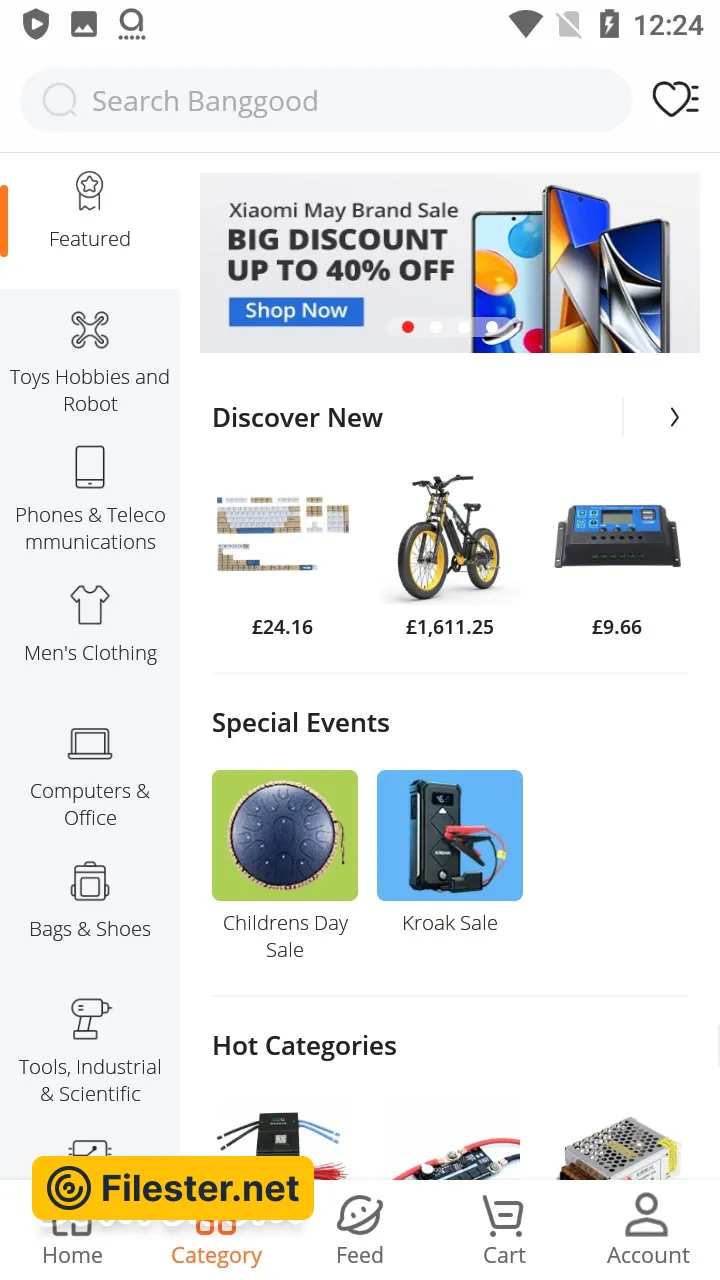Open the keycaps product priced £24.16
720x1280 pixels.
click(x=282, y=555)
